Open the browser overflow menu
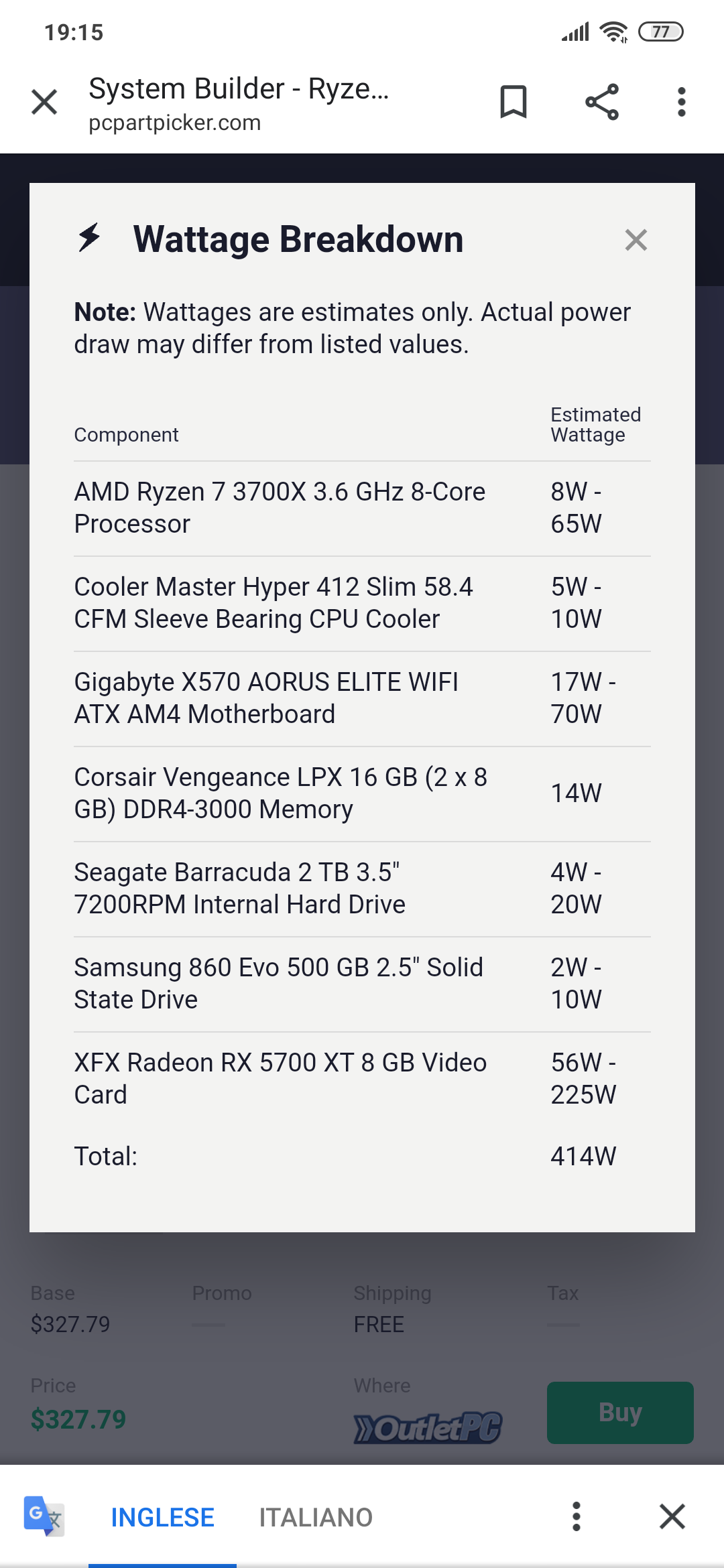 682,102
